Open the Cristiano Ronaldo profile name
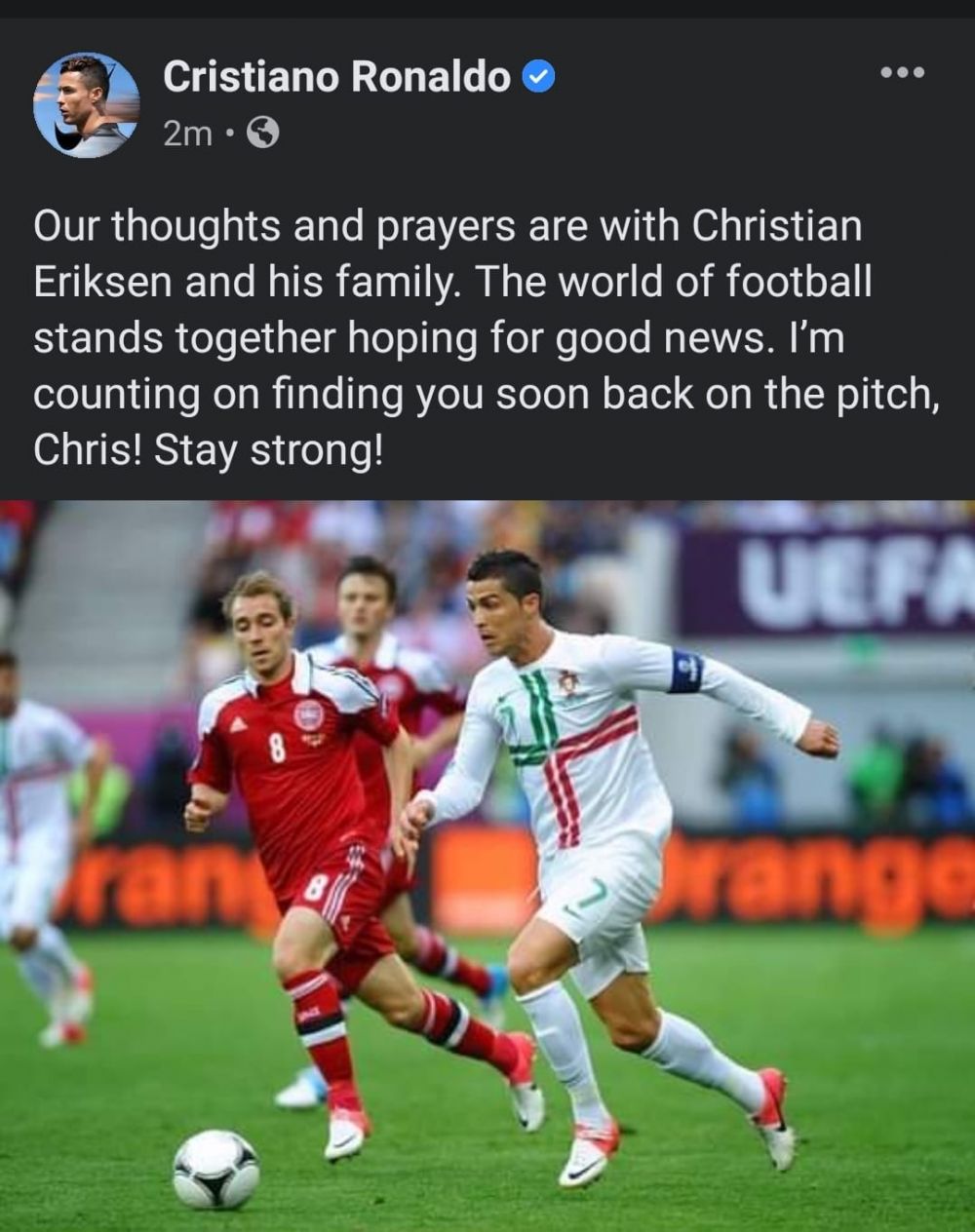975x1232 pixels. coord(336,76)
